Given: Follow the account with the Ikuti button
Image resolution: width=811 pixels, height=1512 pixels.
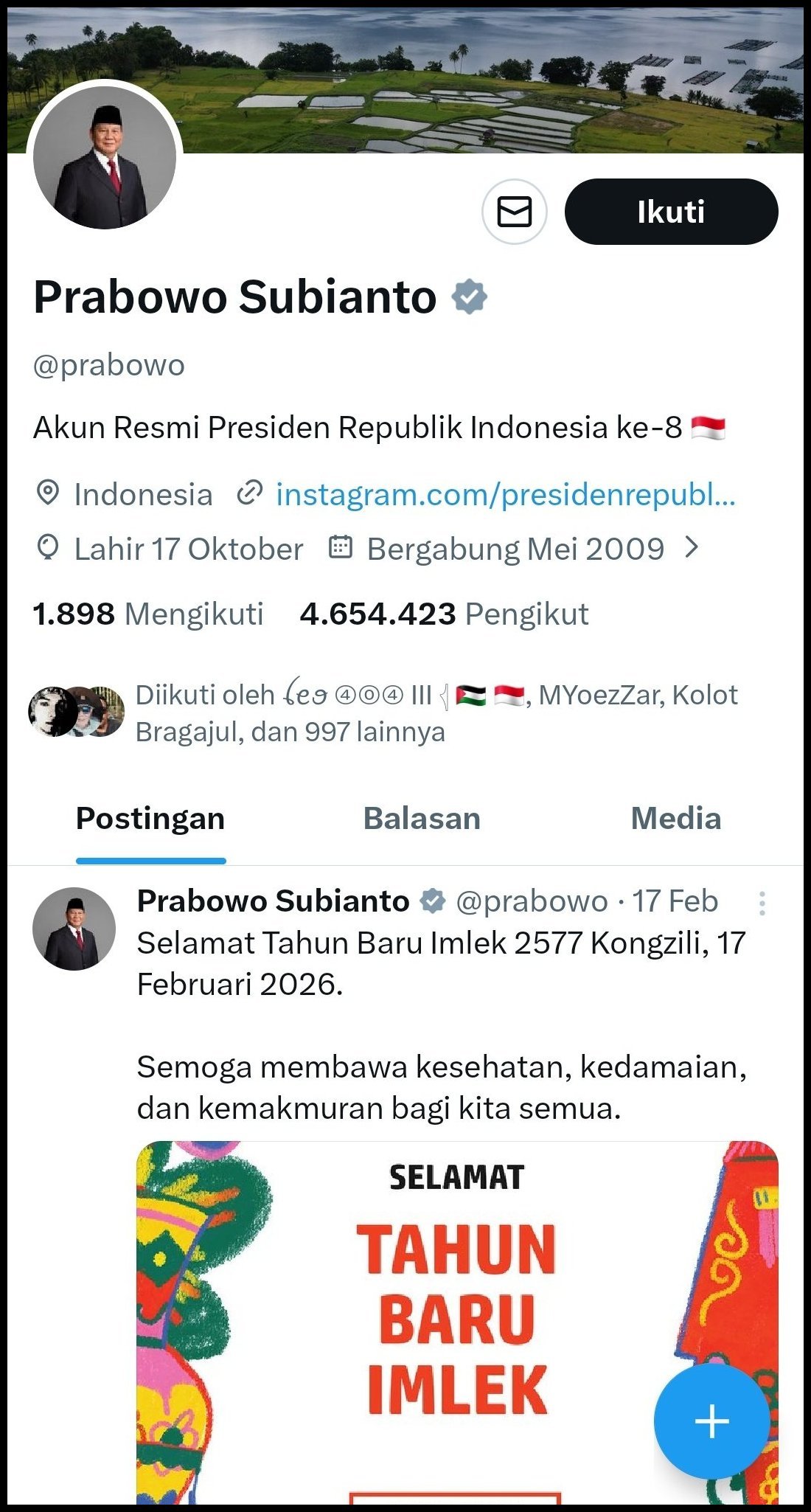Looking at the screenshot, I should tap(671, 212).
